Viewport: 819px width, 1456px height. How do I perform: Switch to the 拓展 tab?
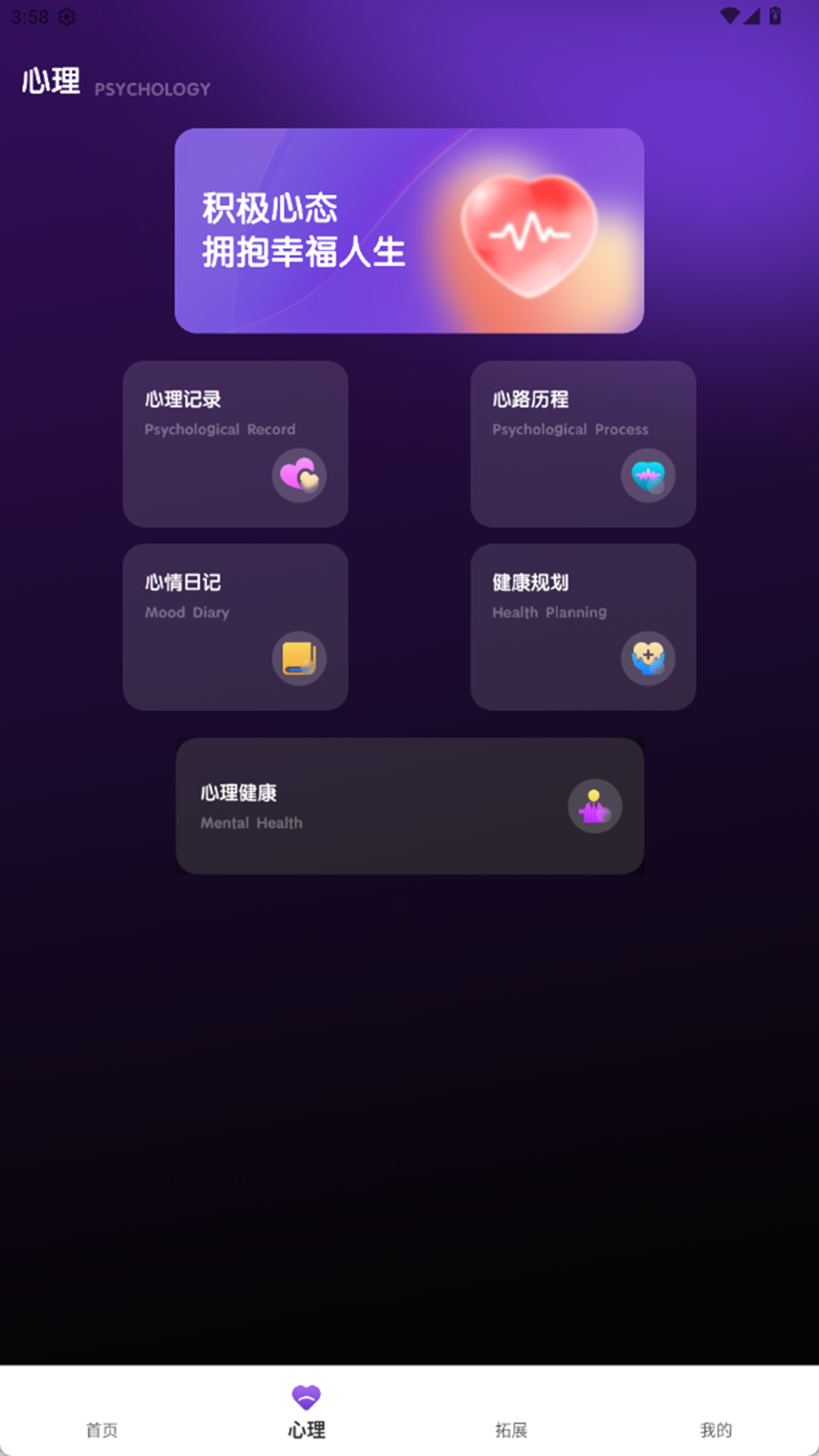tap(512, 1429)
